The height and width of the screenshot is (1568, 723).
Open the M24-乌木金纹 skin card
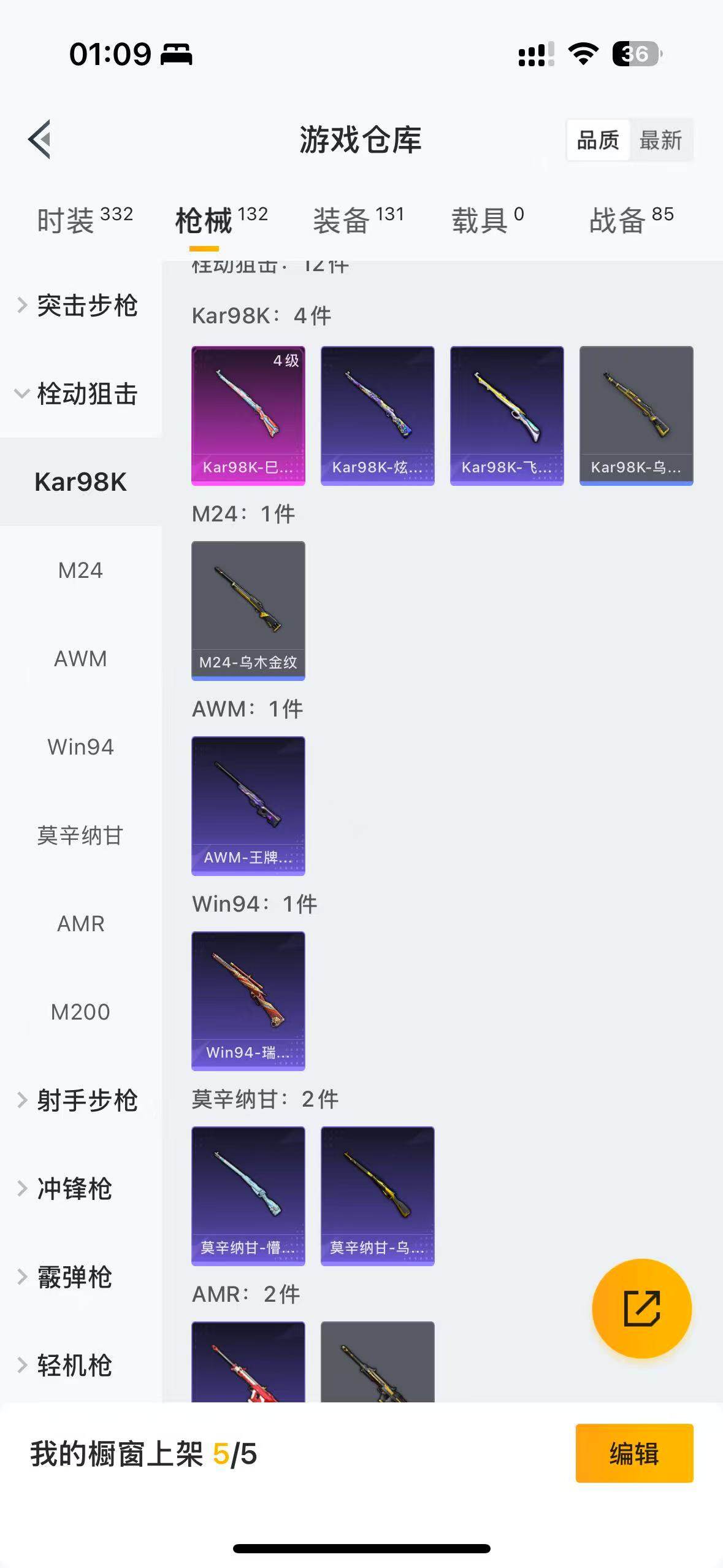(x=248, y=610)
